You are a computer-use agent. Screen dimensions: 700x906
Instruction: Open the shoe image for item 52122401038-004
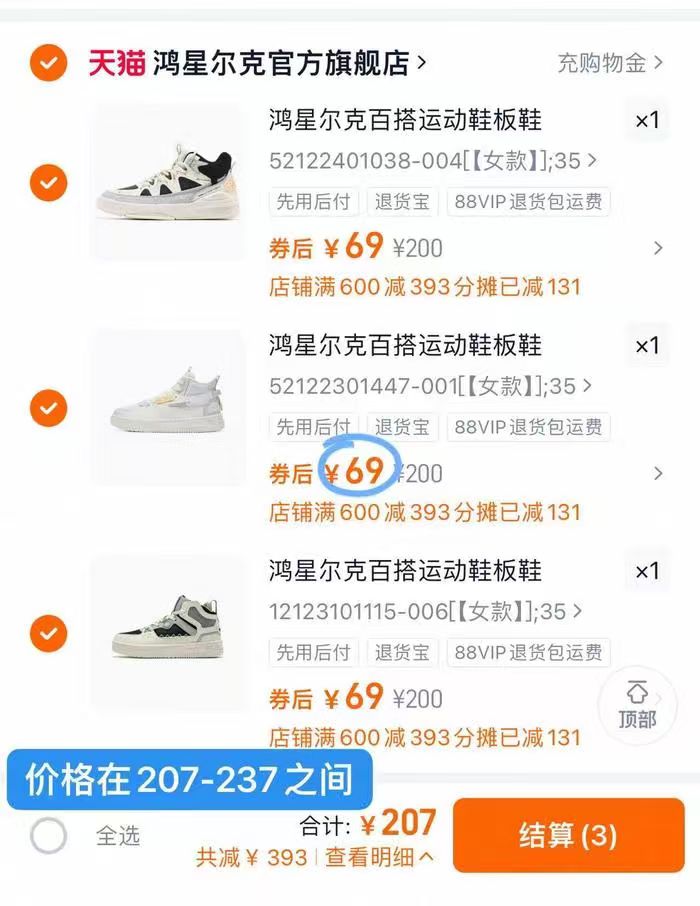[166, 182]
